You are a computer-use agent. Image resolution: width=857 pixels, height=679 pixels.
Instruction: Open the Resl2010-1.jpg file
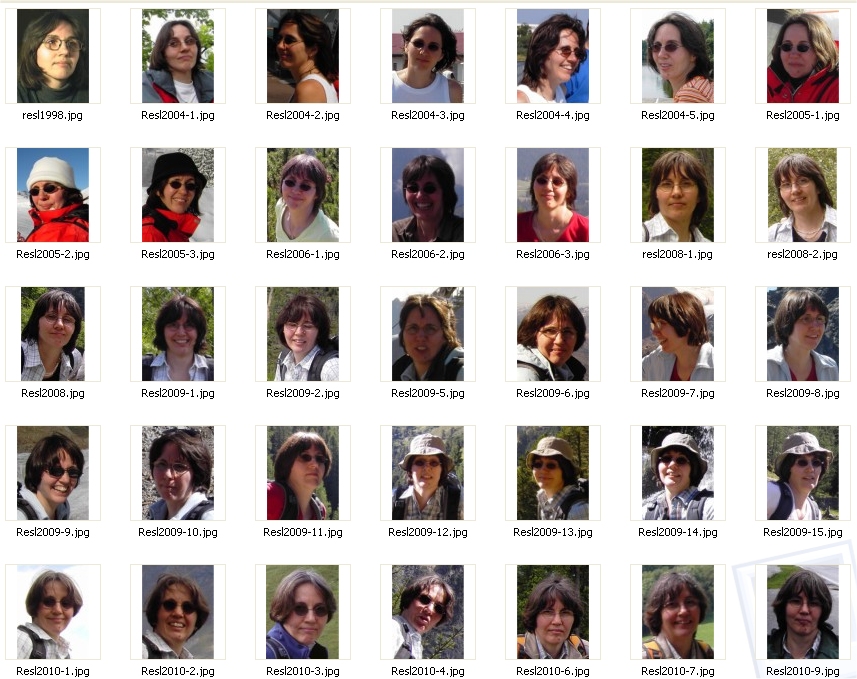[53, 612]
